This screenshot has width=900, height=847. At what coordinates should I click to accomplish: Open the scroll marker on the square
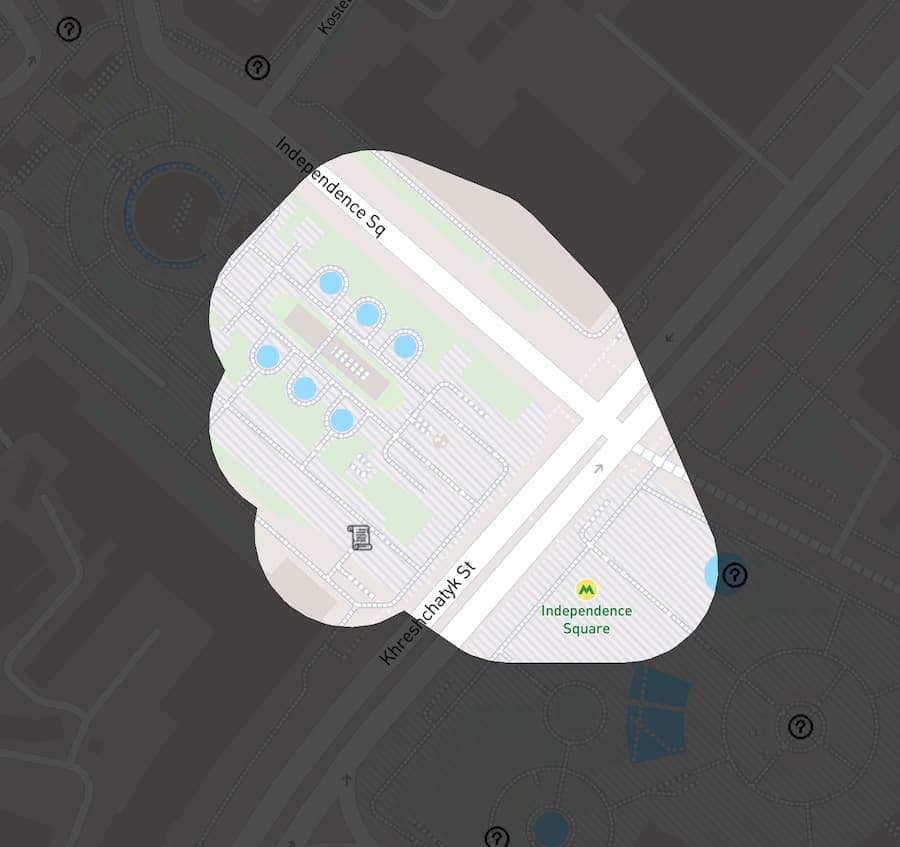click(360, 537)
